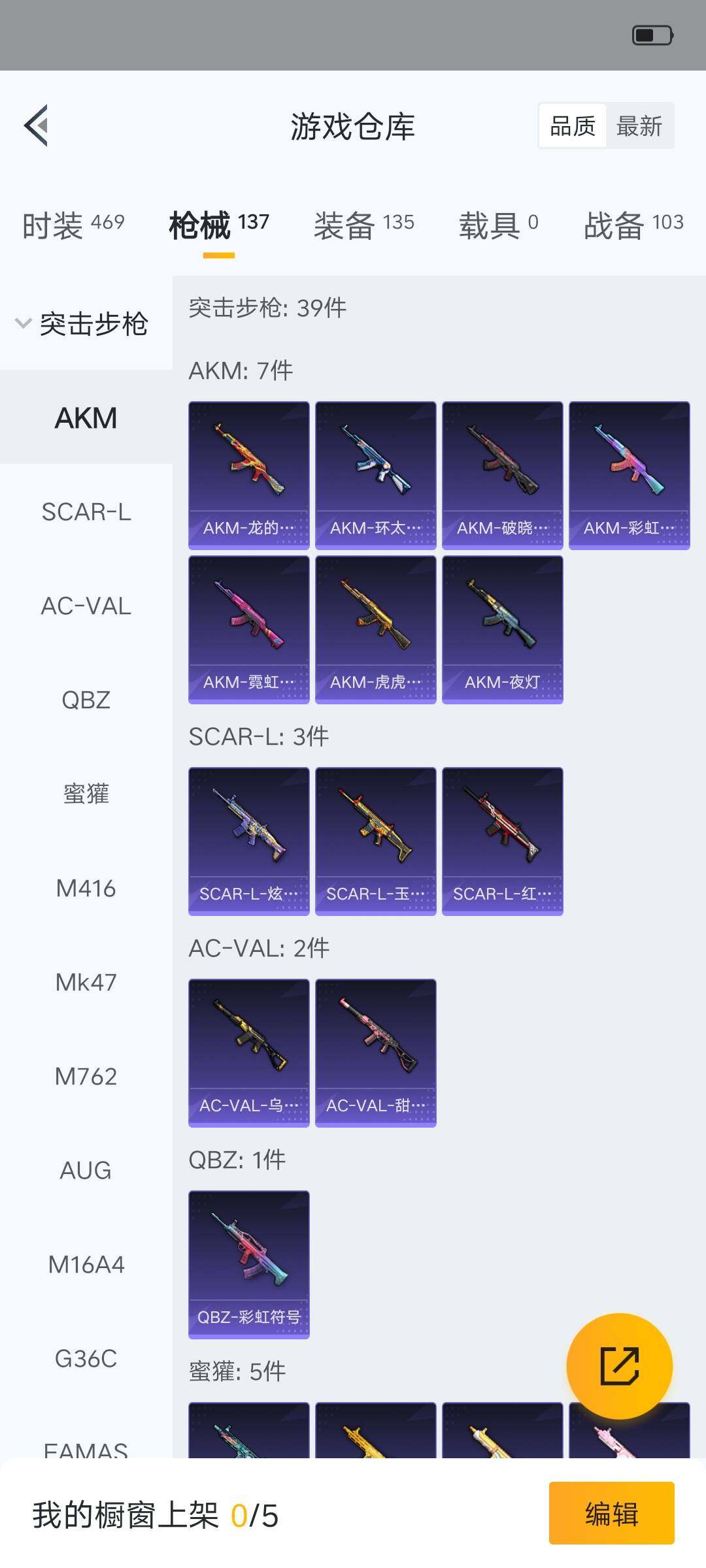Switch sorting to 品质
Image resolution: width=706 pixels, height=1568 pixels.
pyautogui.click(x=571, y=125)
